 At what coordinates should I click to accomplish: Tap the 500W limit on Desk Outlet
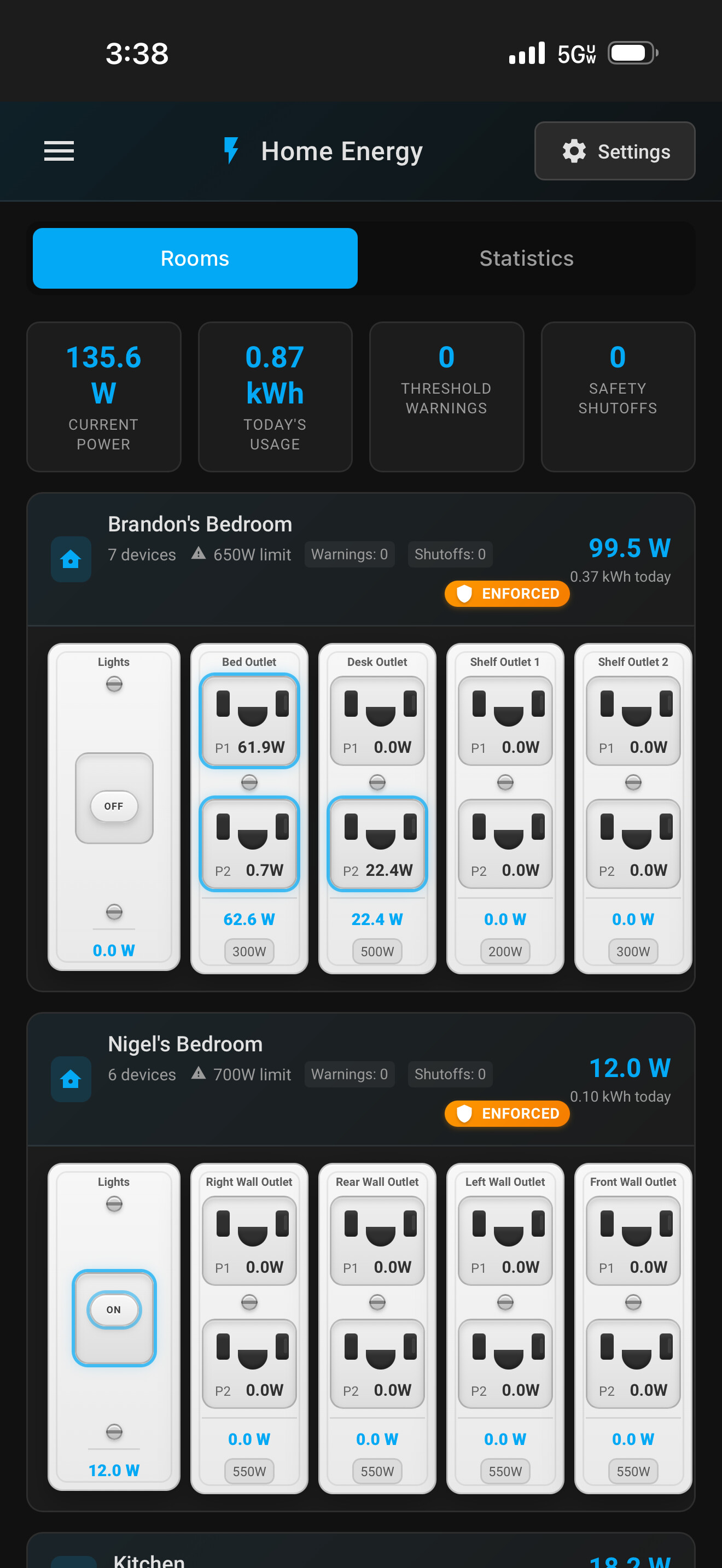click(377, 951)
